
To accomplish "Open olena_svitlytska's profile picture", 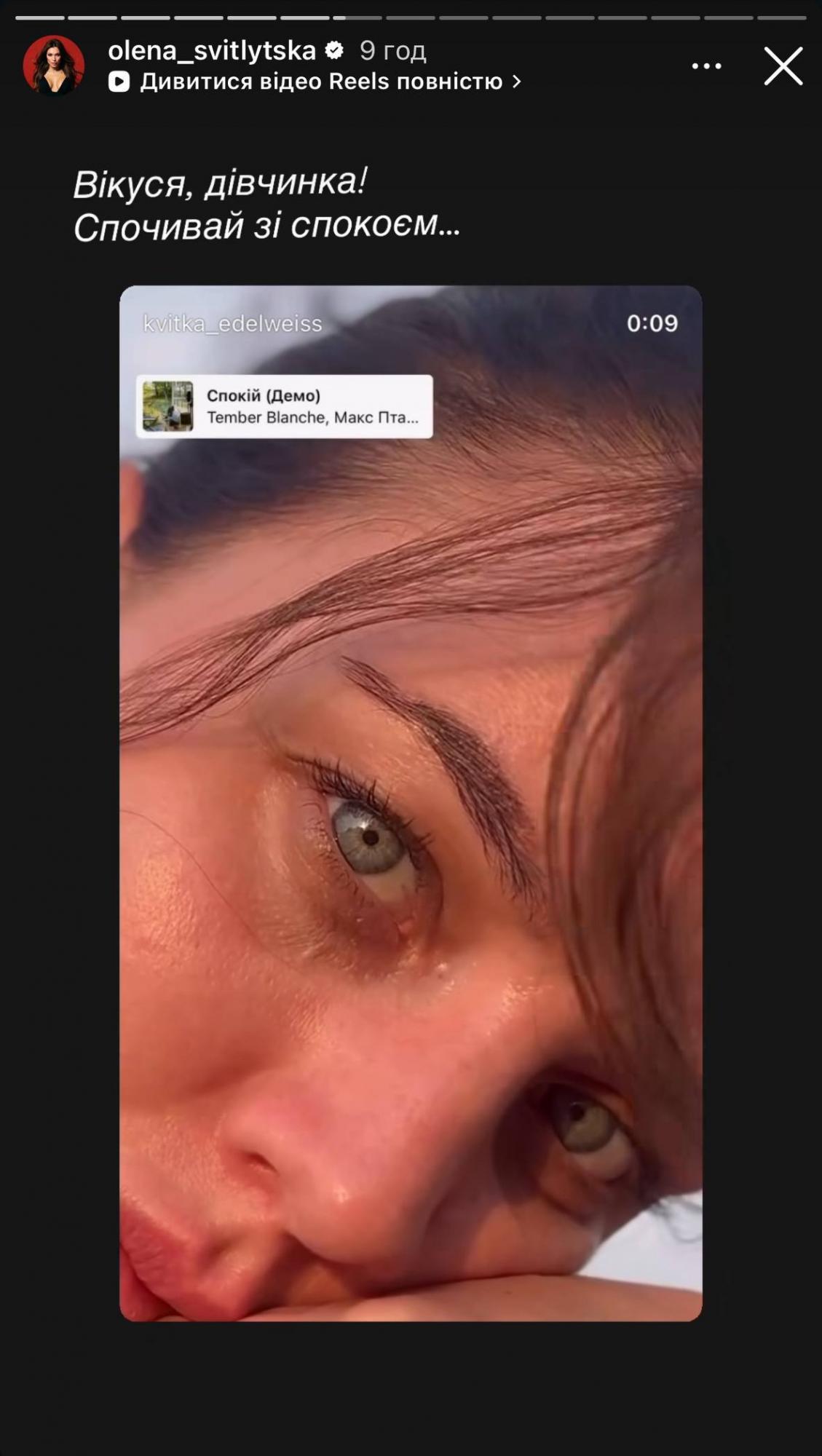I will [x=54, y=66].
